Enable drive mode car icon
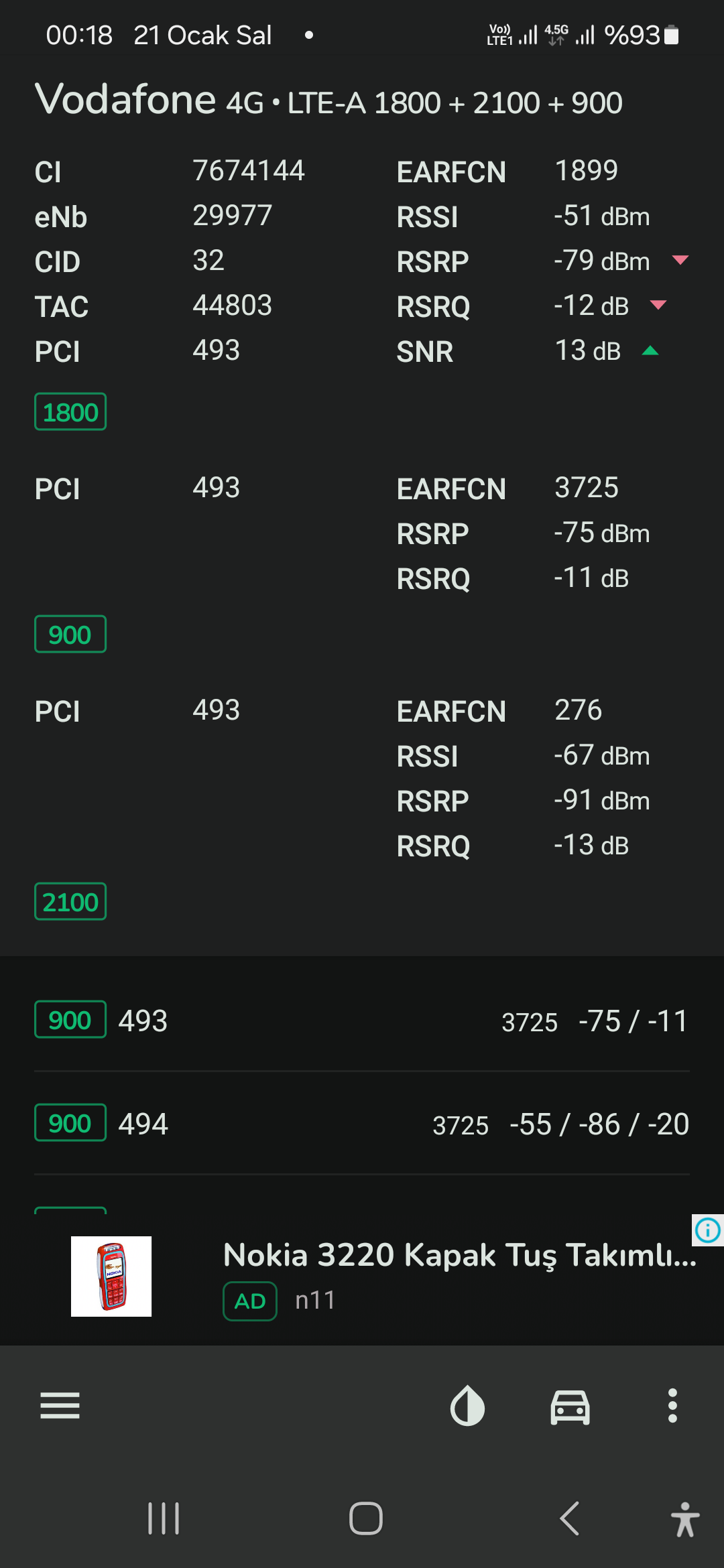 click(570, 1406)
